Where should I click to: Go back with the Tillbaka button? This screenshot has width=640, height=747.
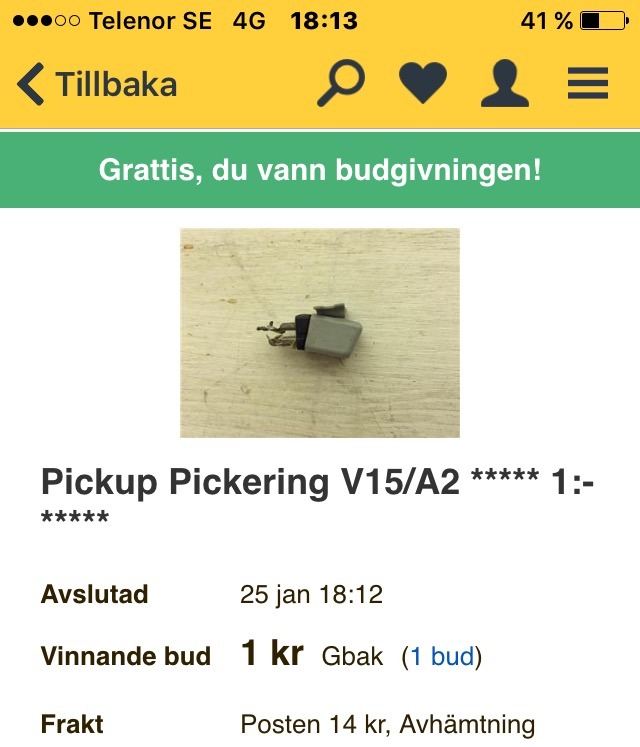point(97,85)
